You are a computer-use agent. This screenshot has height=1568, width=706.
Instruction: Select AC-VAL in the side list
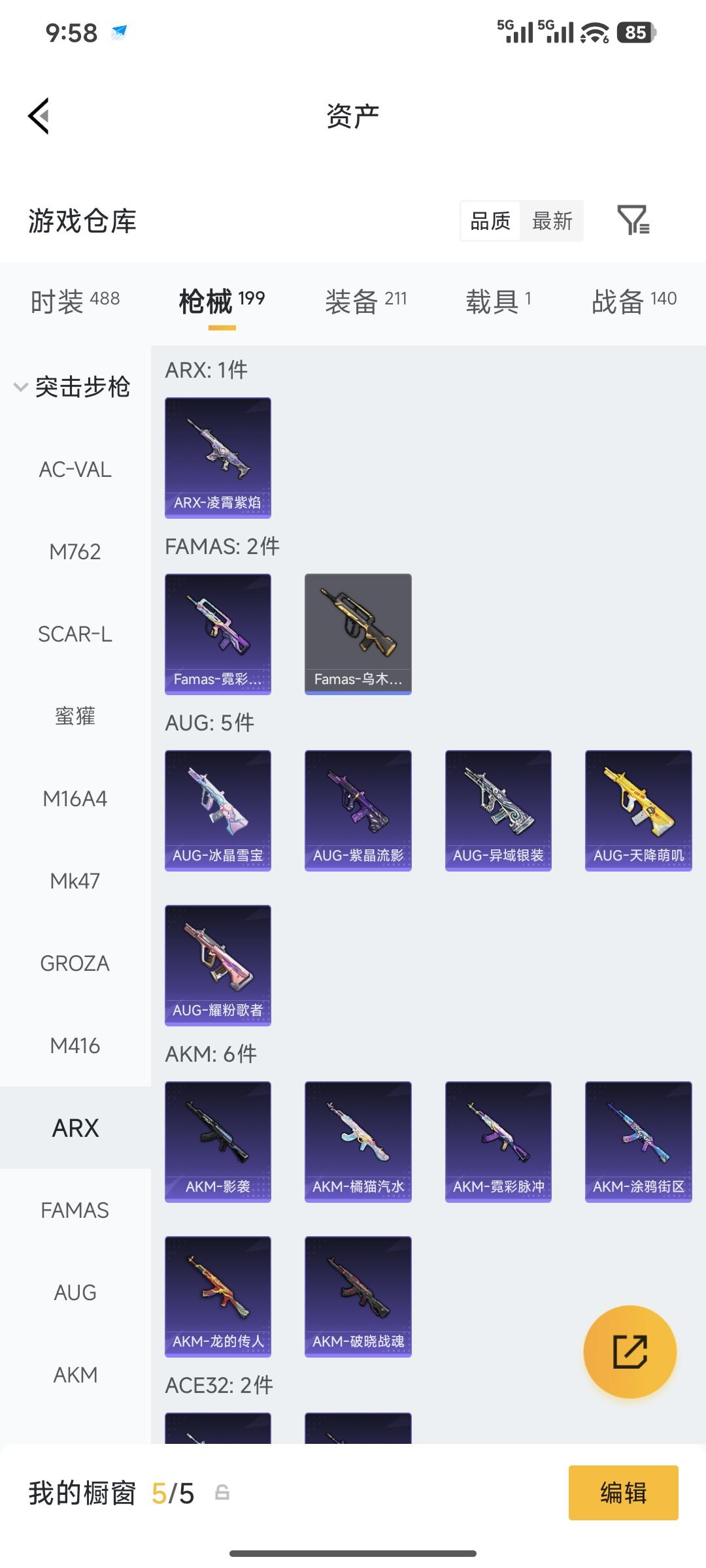(x=75, y=469)
